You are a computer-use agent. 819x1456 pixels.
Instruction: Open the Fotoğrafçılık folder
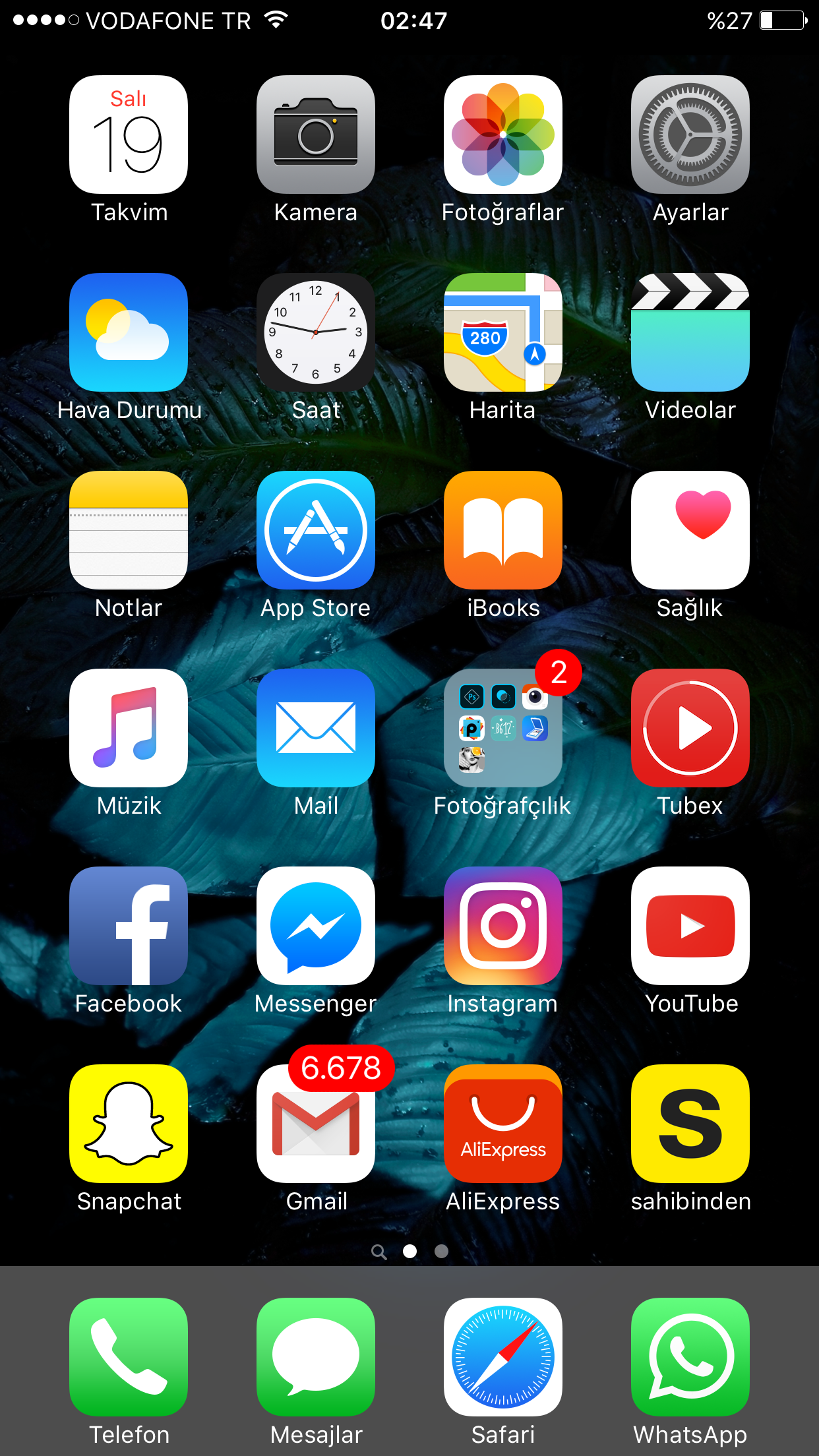[x=503, y=728]
